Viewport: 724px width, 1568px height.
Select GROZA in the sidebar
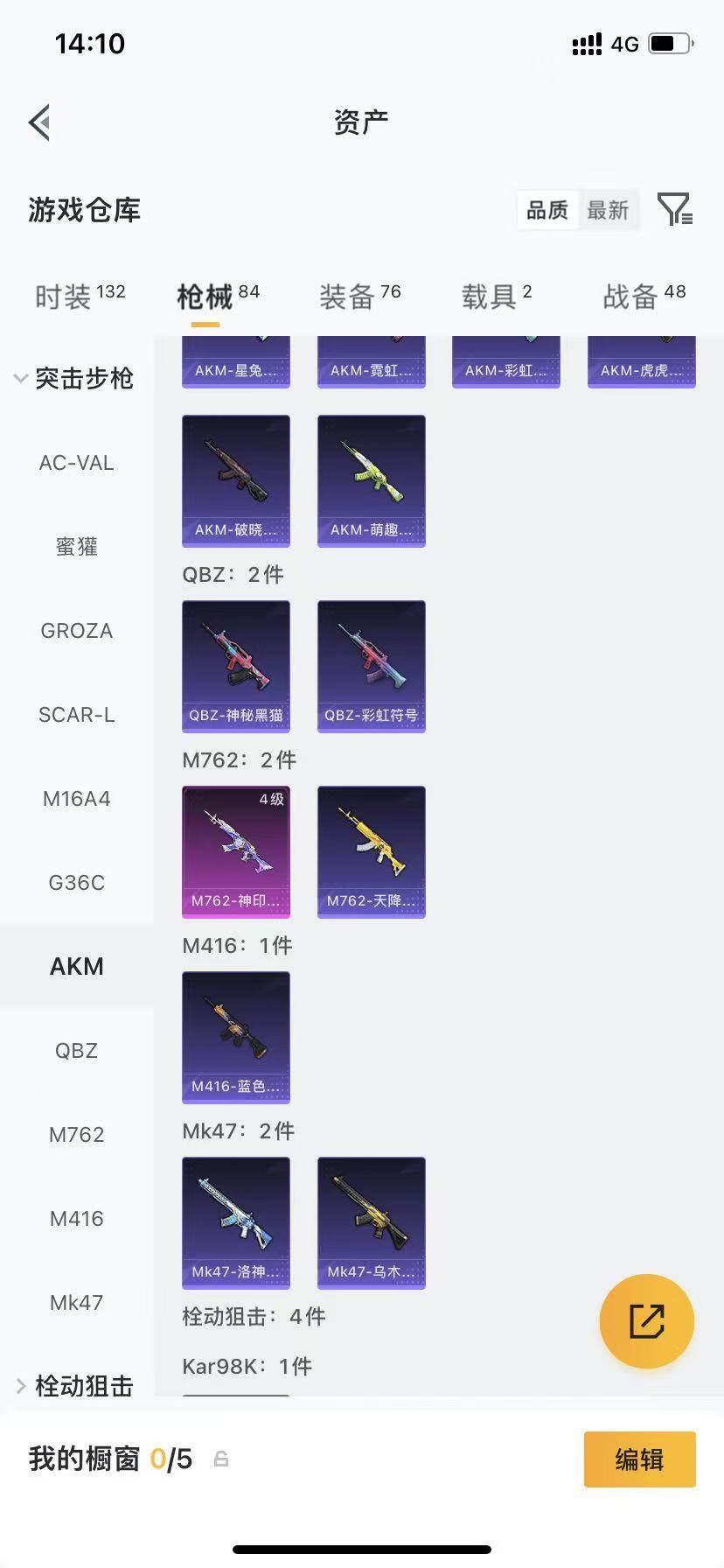pyautogui.click(x=76, y=631)
